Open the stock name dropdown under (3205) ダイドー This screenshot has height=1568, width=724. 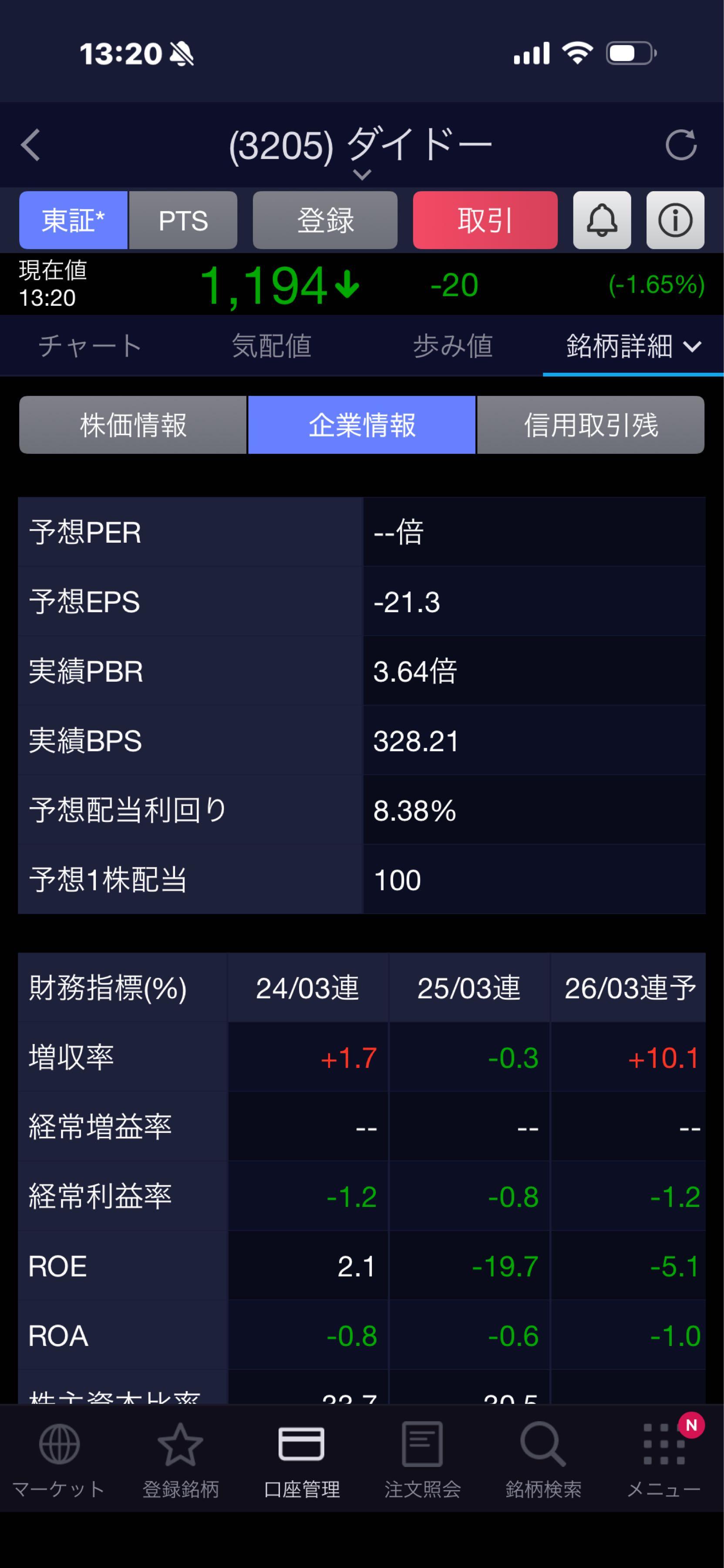[x=362, y=175]
